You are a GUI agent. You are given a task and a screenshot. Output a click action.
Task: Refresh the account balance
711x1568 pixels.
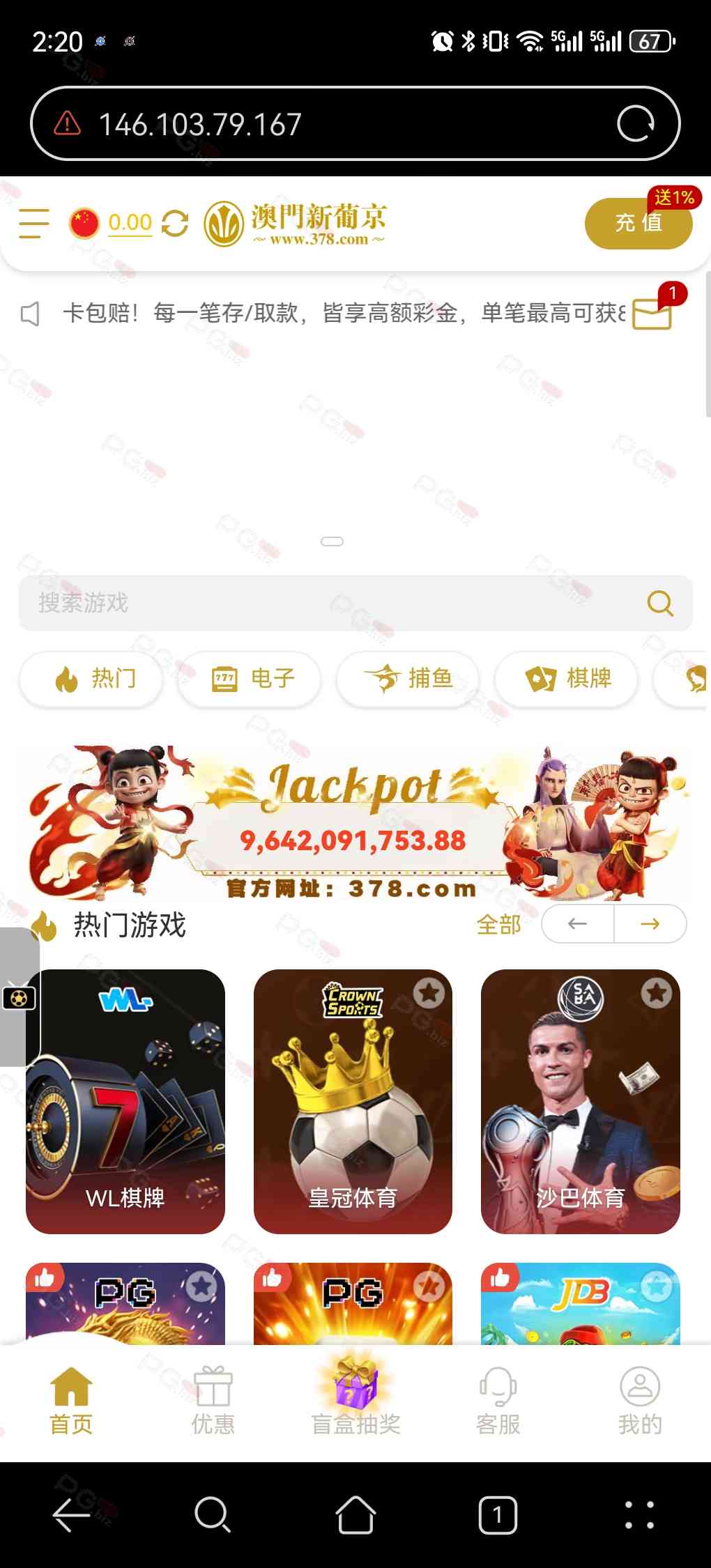point(174,224)
